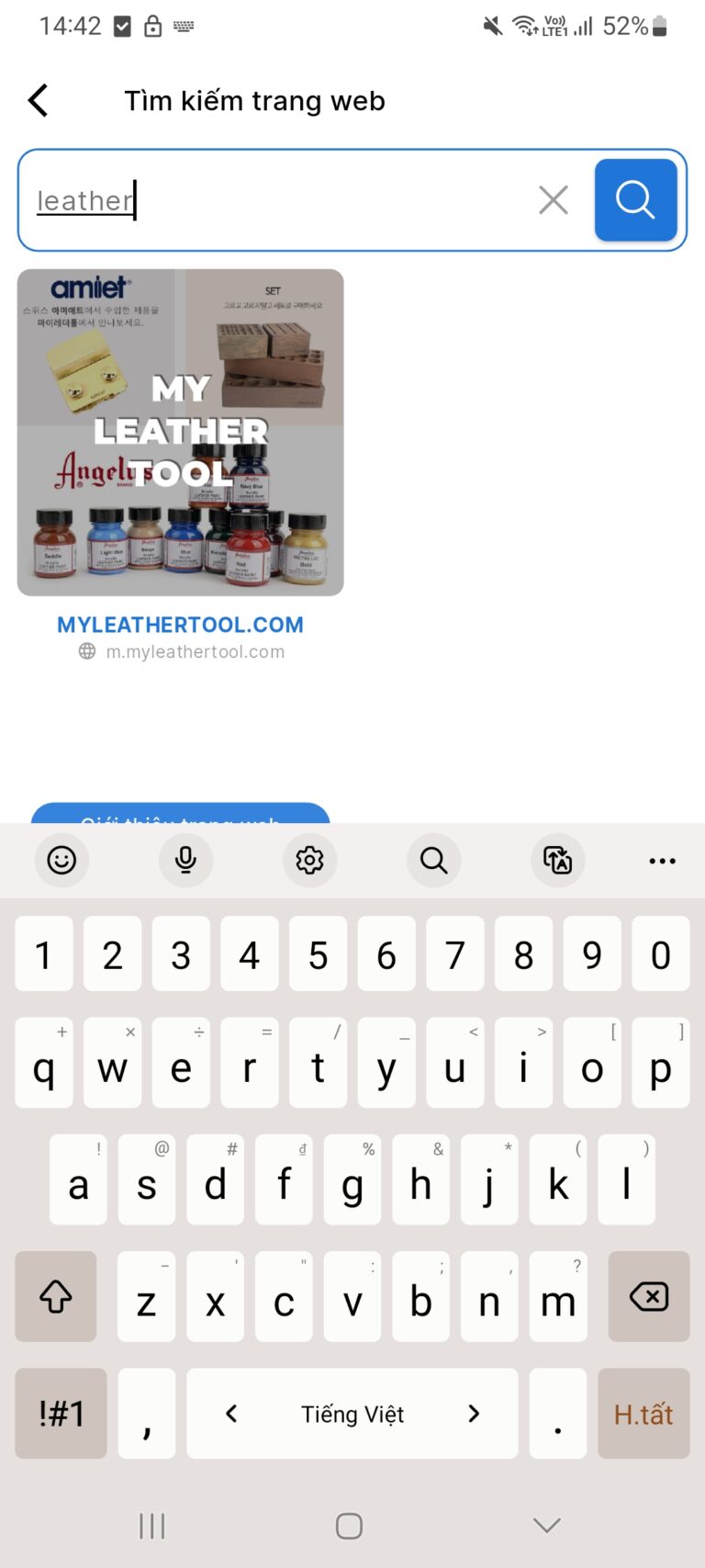This screenshot has height=1568, width=705.
Task: Open keyboard settings gear
Action: 309,861
